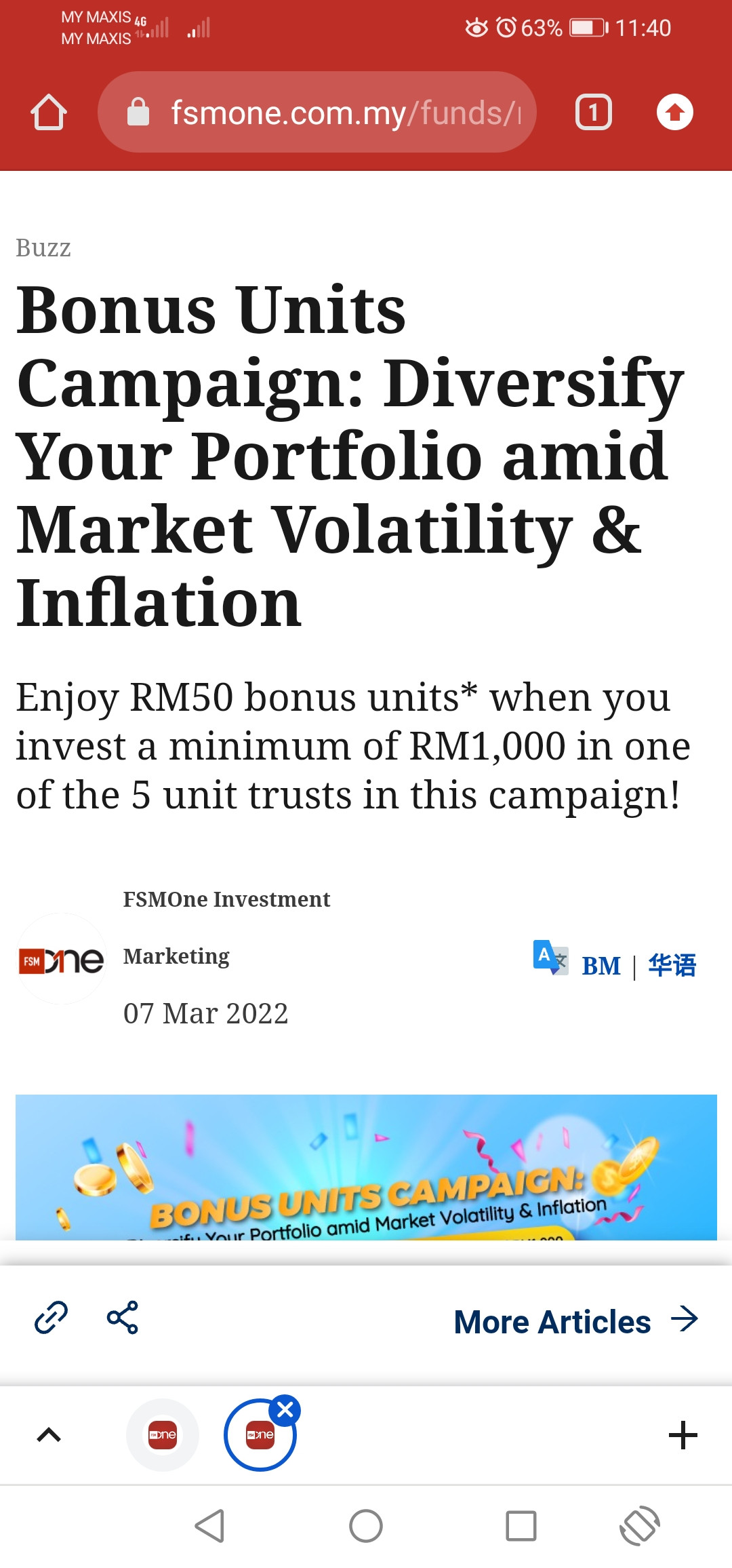Go back using the system back button
Image resolution: width=732 pixels, height=1568 pixels.
pos(209,1526)
